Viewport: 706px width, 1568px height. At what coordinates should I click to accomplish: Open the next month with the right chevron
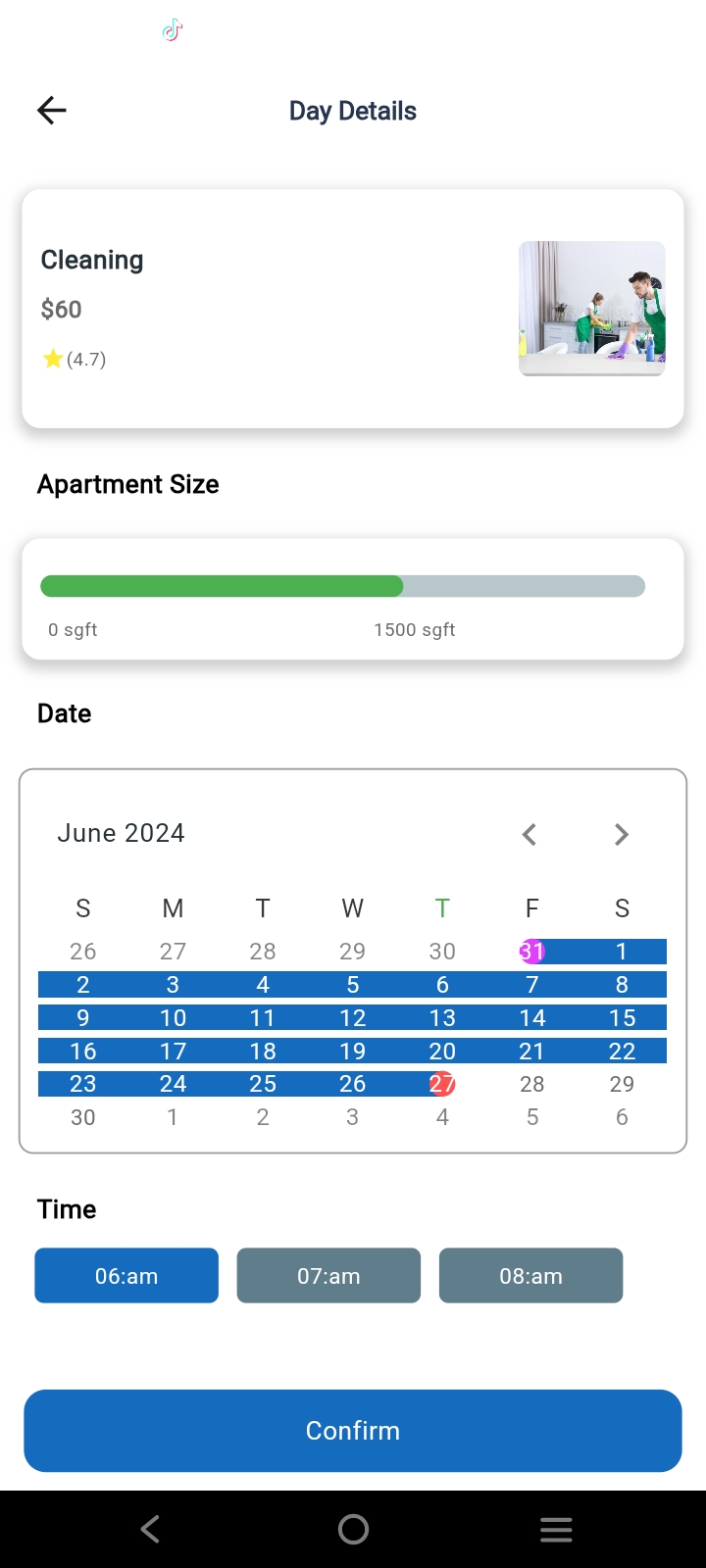[621, 834]
